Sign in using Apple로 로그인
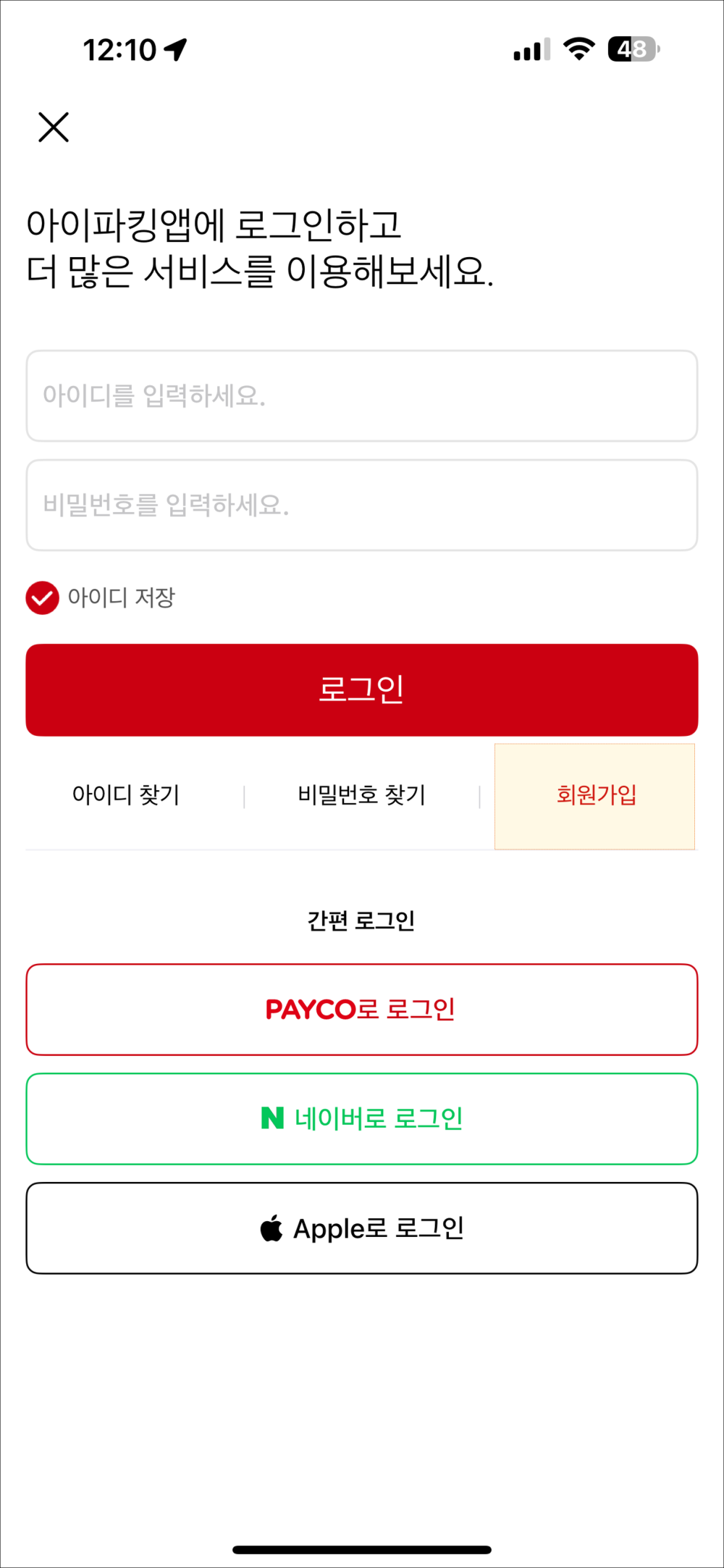This screenshot has height=1568, width=724. 362,1228
